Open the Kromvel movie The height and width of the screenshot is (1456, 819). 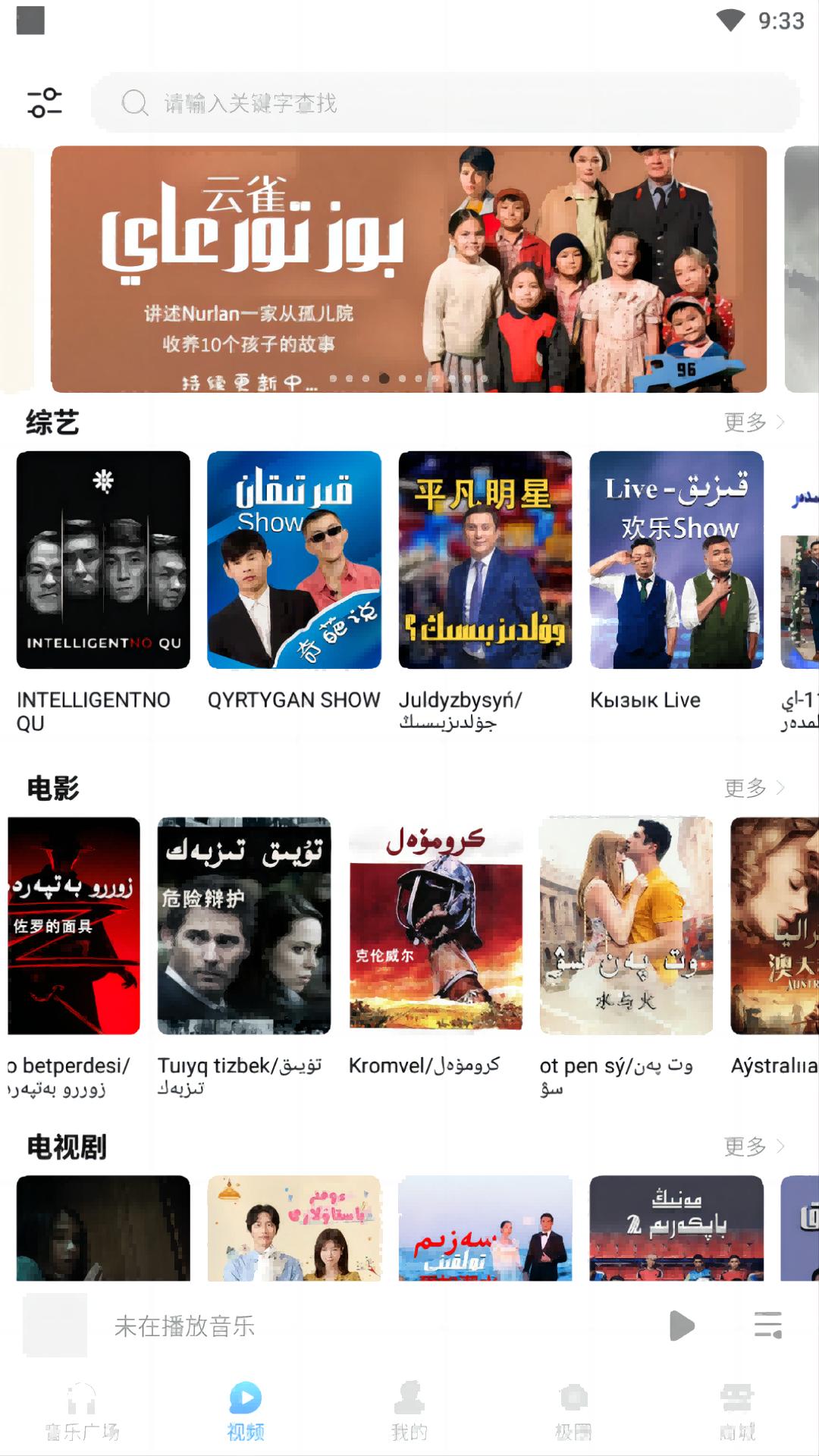pos(436,926)
